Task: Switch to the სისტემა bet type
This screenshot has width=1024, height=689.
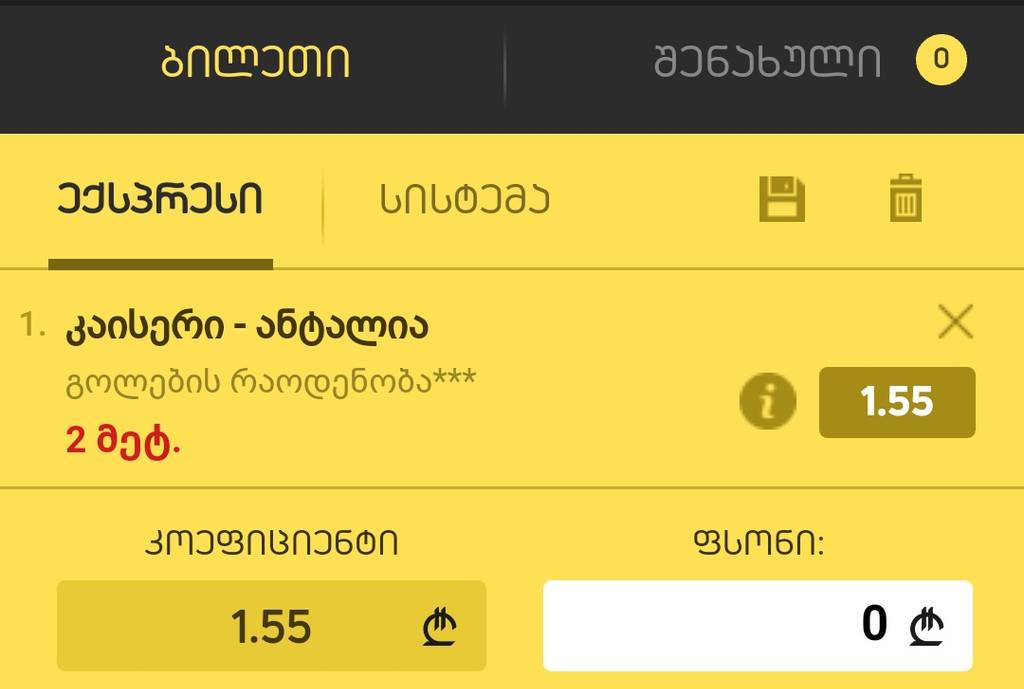Action: tap(465, 200)
